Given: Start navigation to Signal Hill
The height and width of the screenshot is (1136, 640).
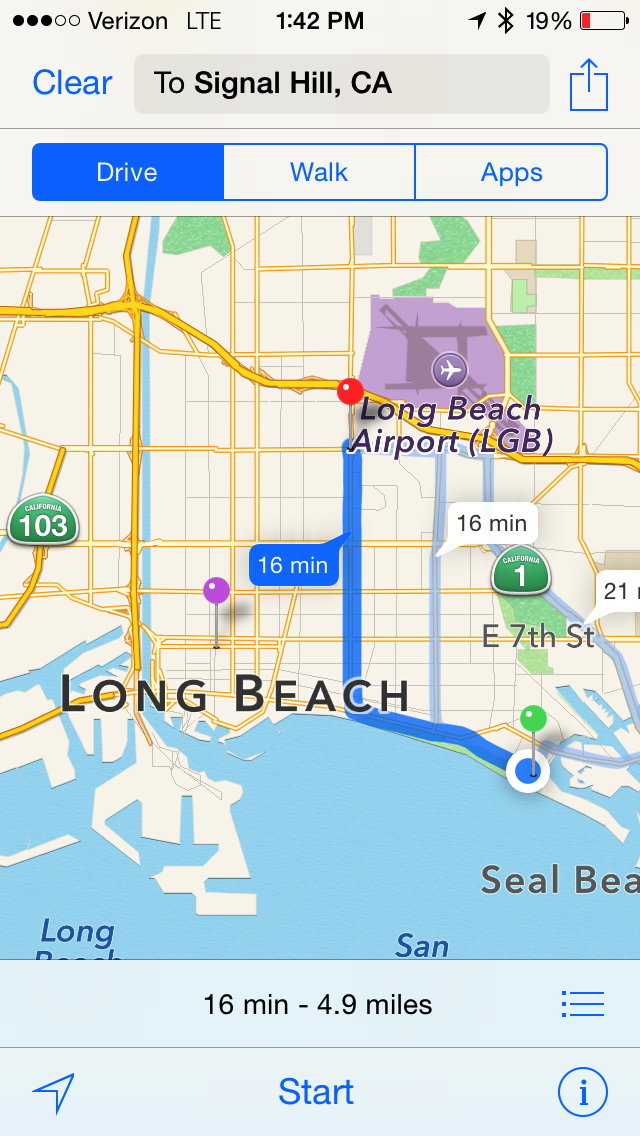Looking at the screenshot, I should coord(316,1091).
